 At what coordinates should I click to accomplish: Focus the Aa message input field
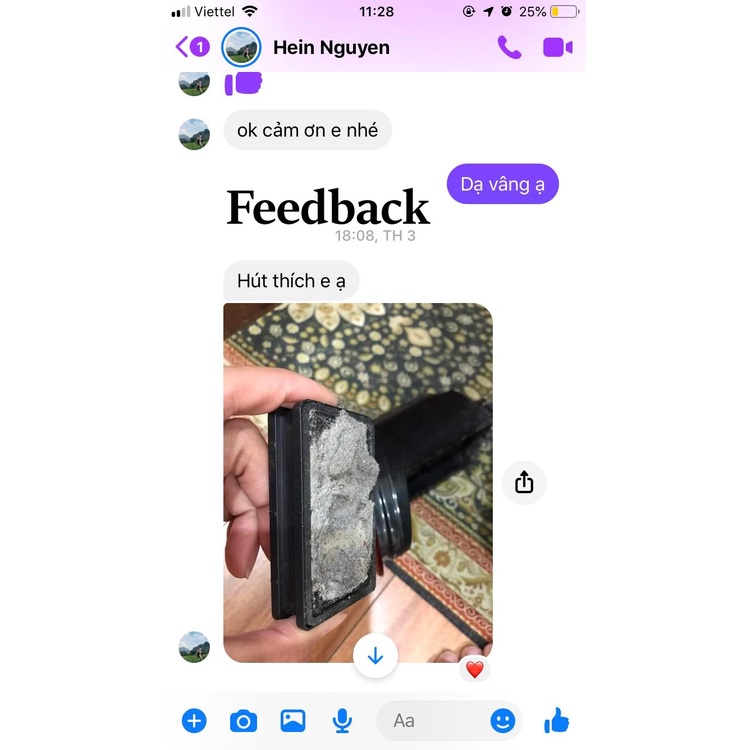[x=430, y=720]
